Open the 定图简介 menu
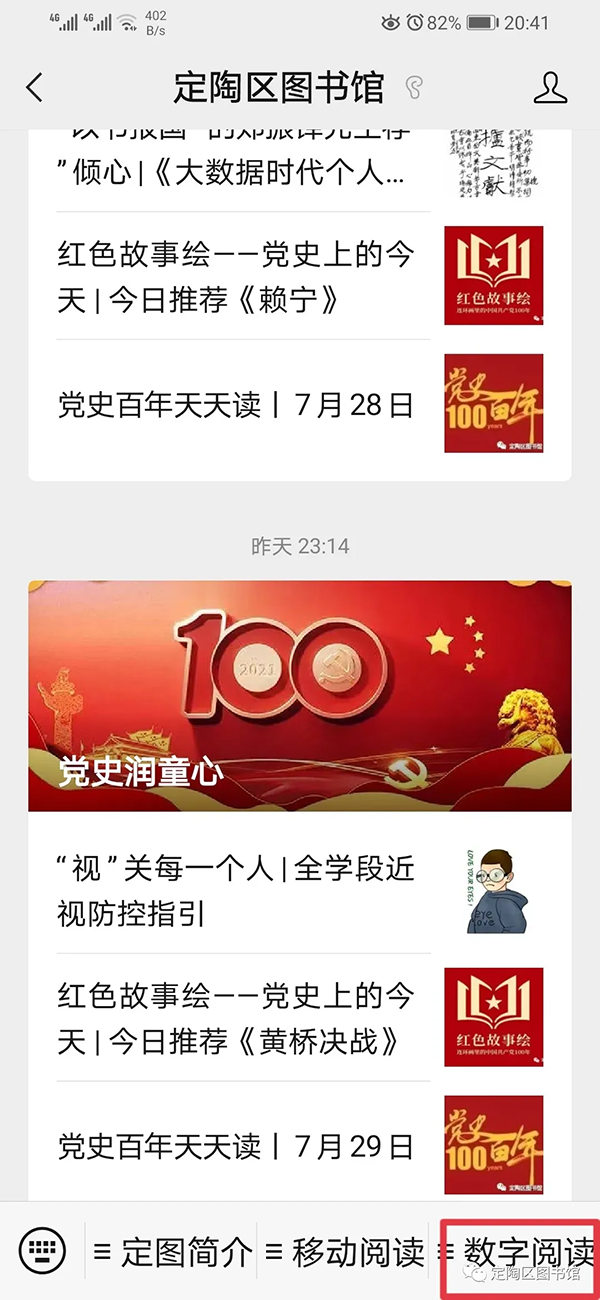 (173, 1251)
